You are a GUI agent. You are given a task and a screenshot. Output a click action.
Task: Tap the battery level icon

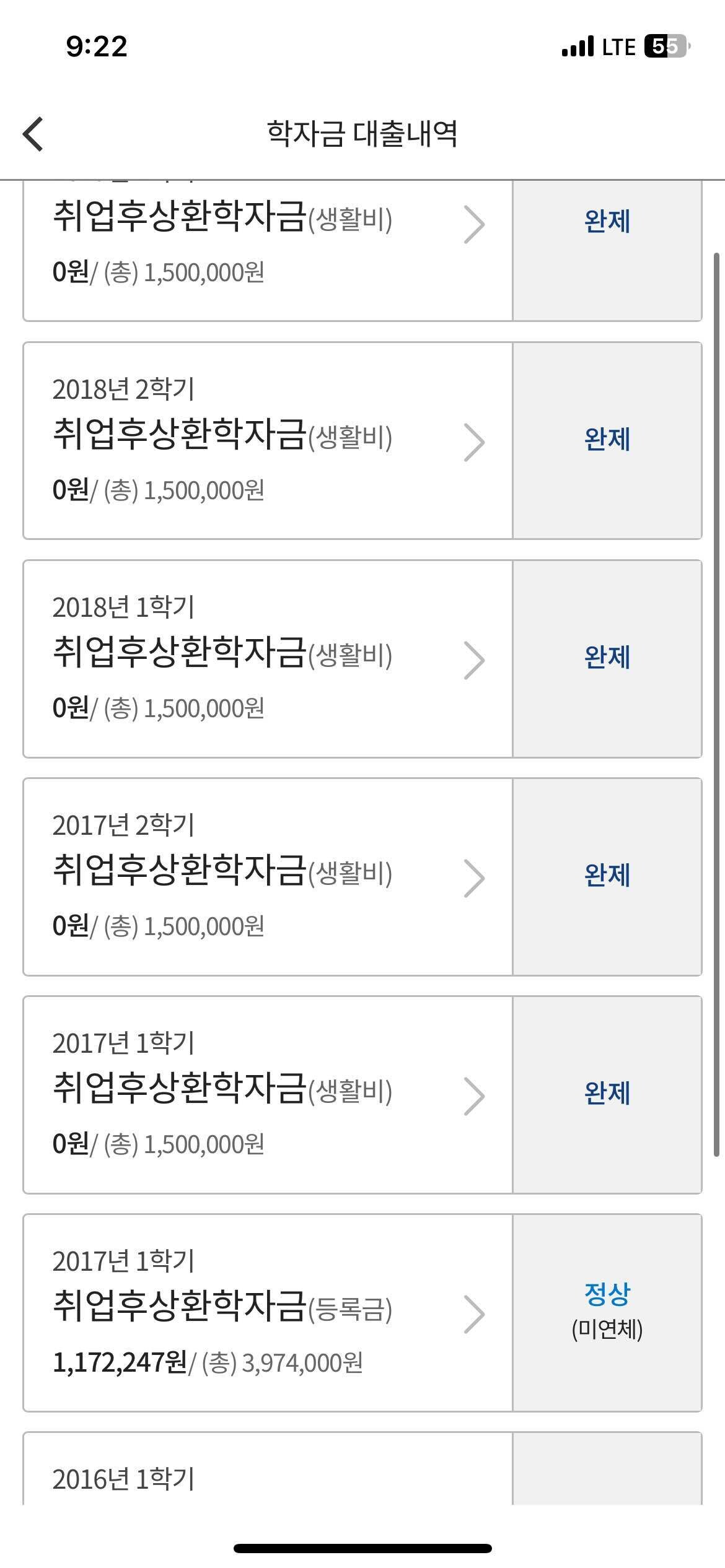[x=666, y=45]
